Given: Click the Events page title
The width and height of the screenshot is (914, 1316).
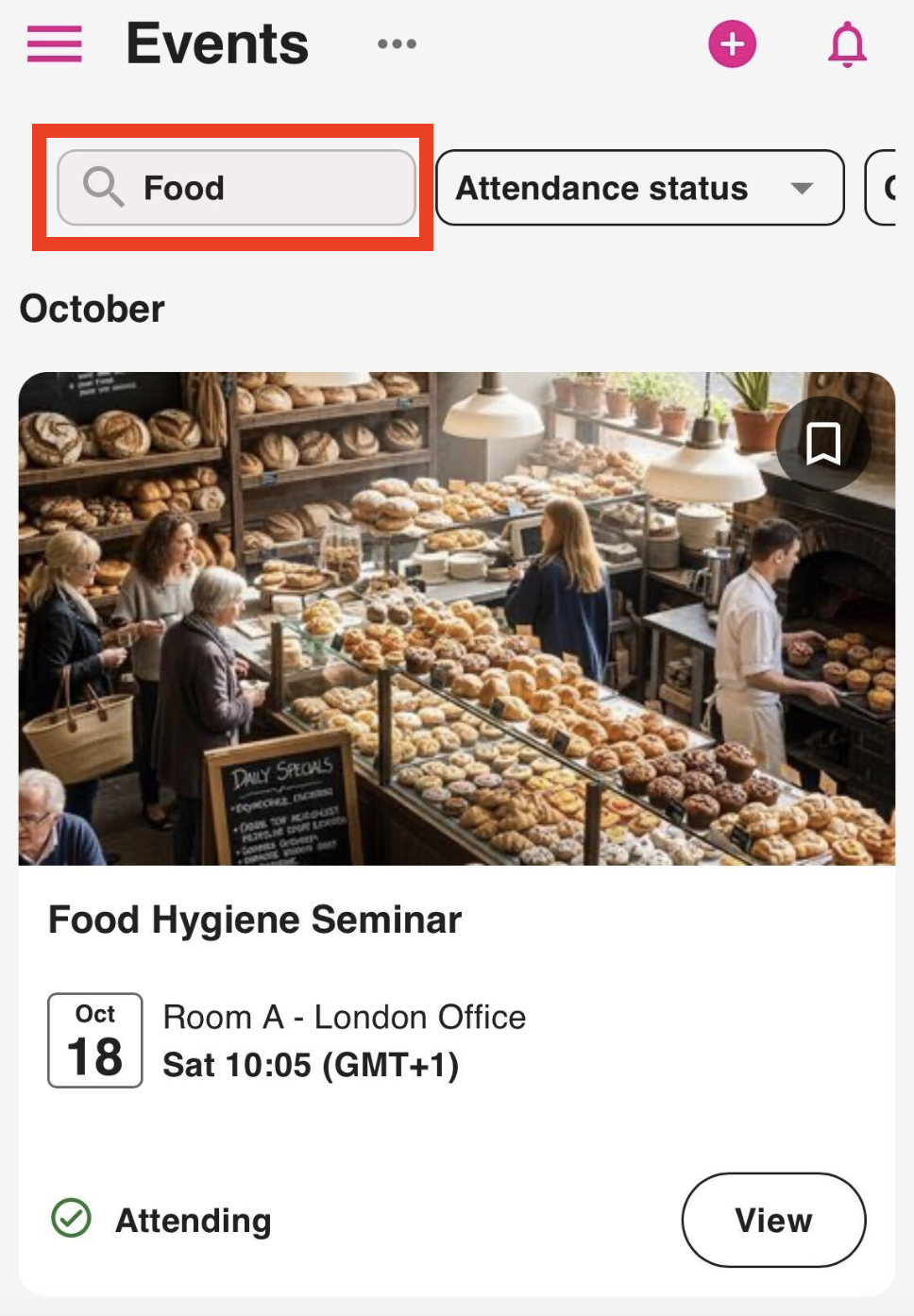Looking at the screenshot, I should tap(218, 42).
